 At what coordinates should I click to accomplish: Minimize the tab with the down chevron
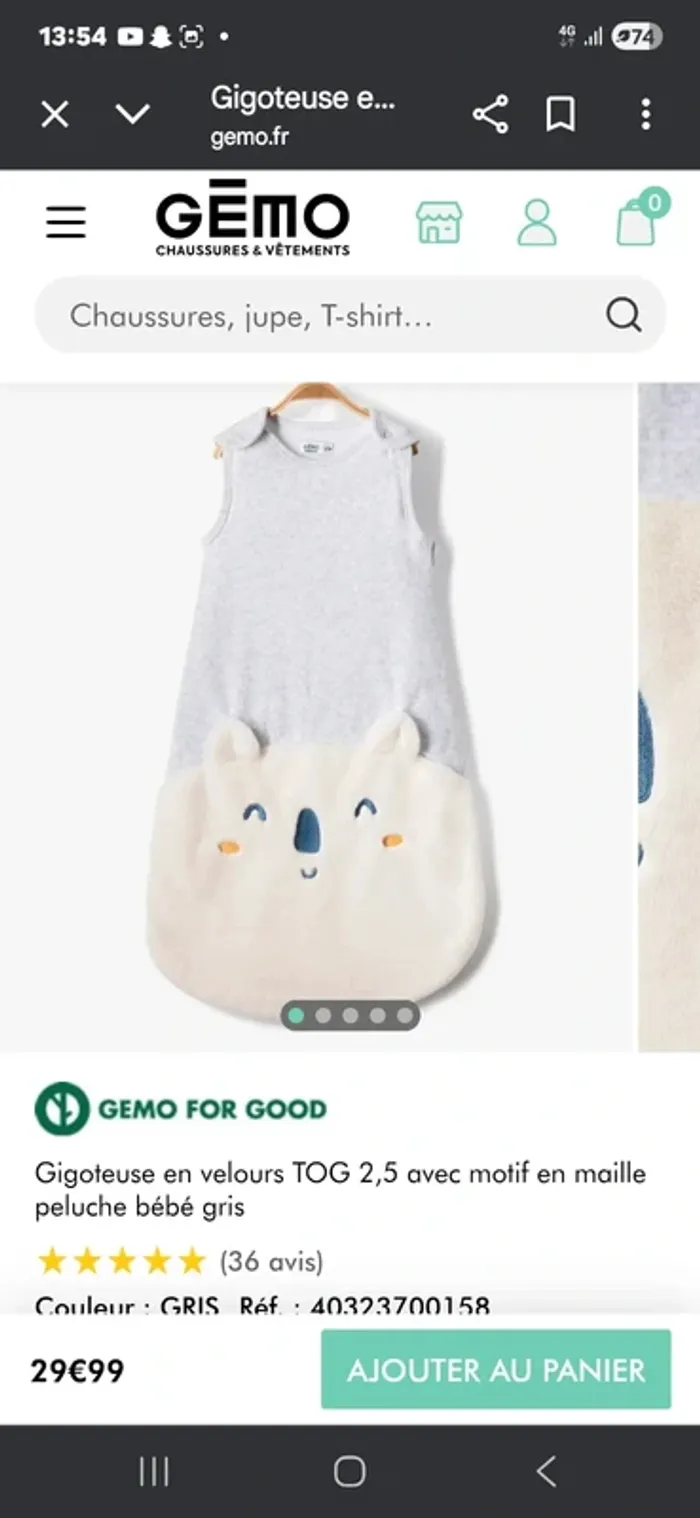click(132, 115)
